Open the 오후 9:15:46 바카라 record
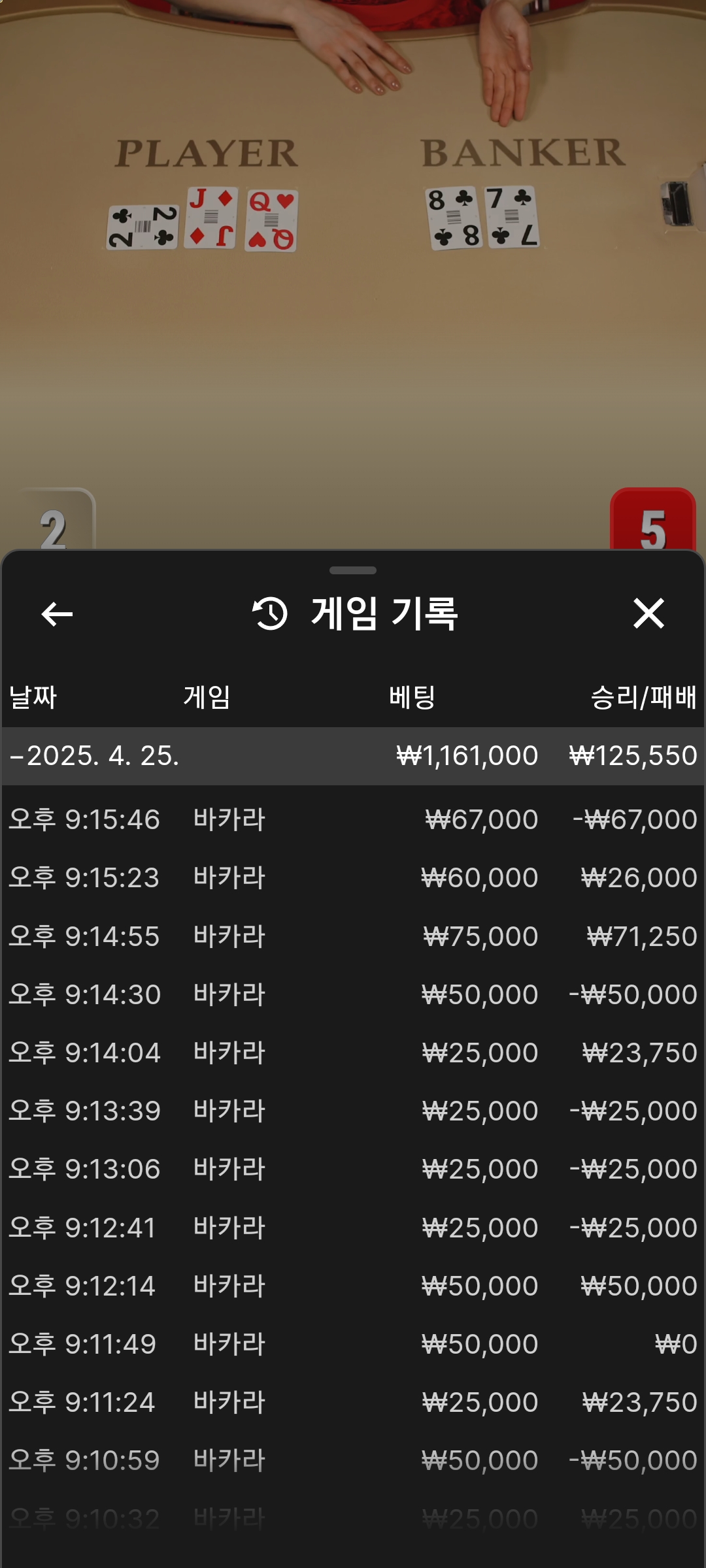Viewport: 706px width, 1568px height. point(353,819)
